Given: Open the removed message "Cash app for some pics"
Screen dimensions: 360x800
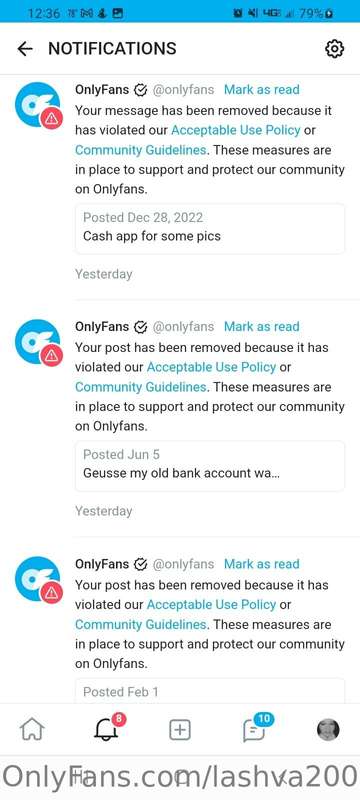Looking at the screenshot, I should (x=210, y=228).
